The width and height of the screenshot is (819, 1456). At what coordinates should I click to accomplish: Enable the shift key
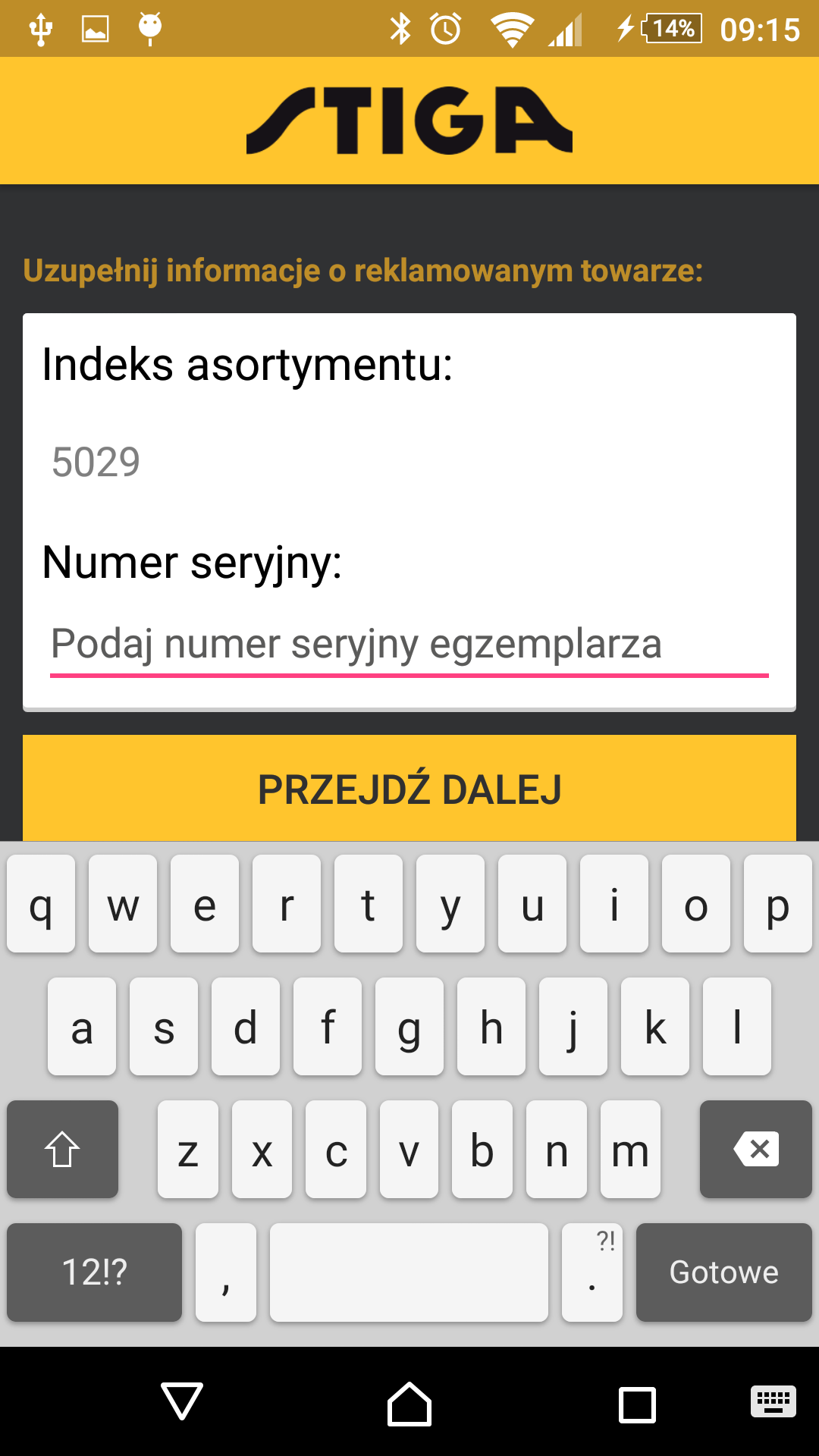tap(62, 1149)
